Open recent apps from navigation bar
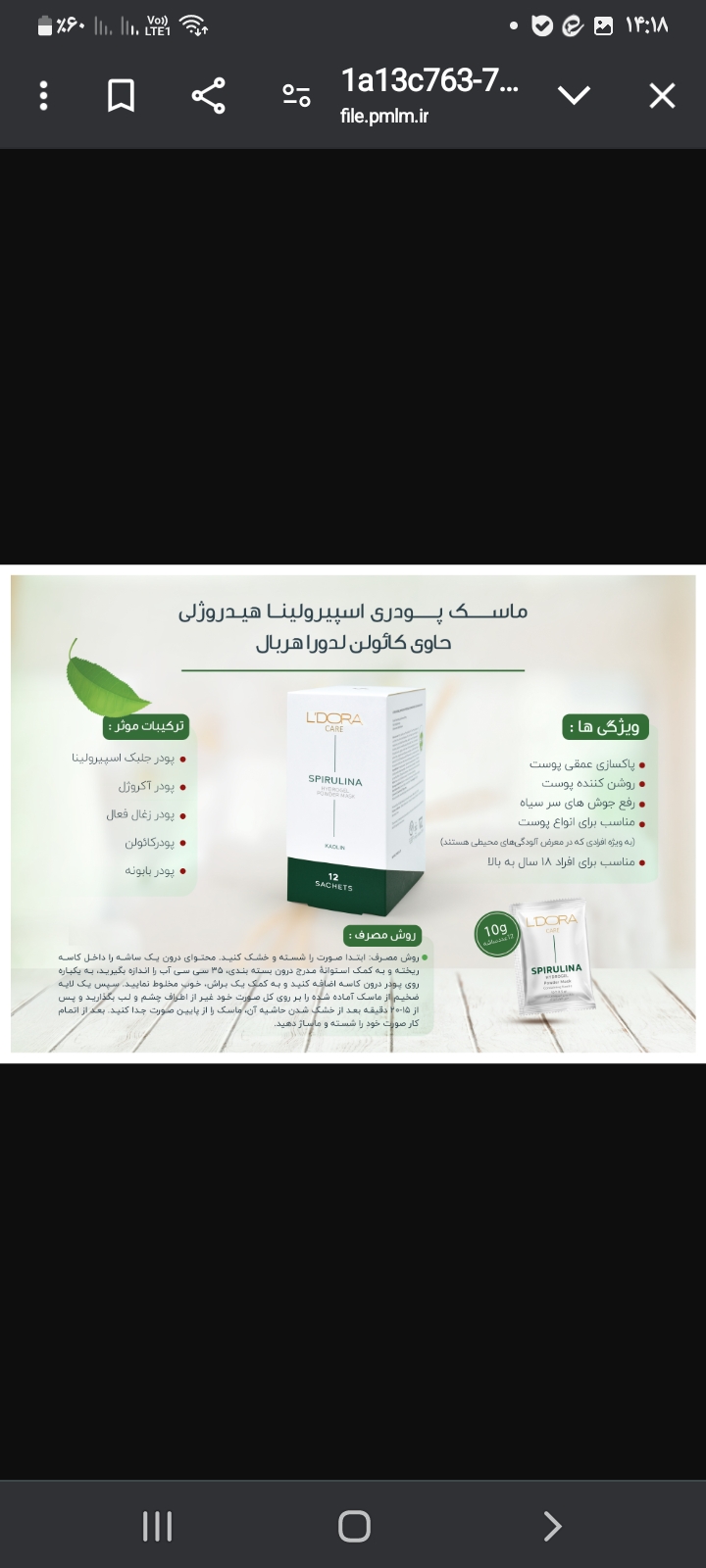Screen dimensions: 706x1568 [157, 1526]
